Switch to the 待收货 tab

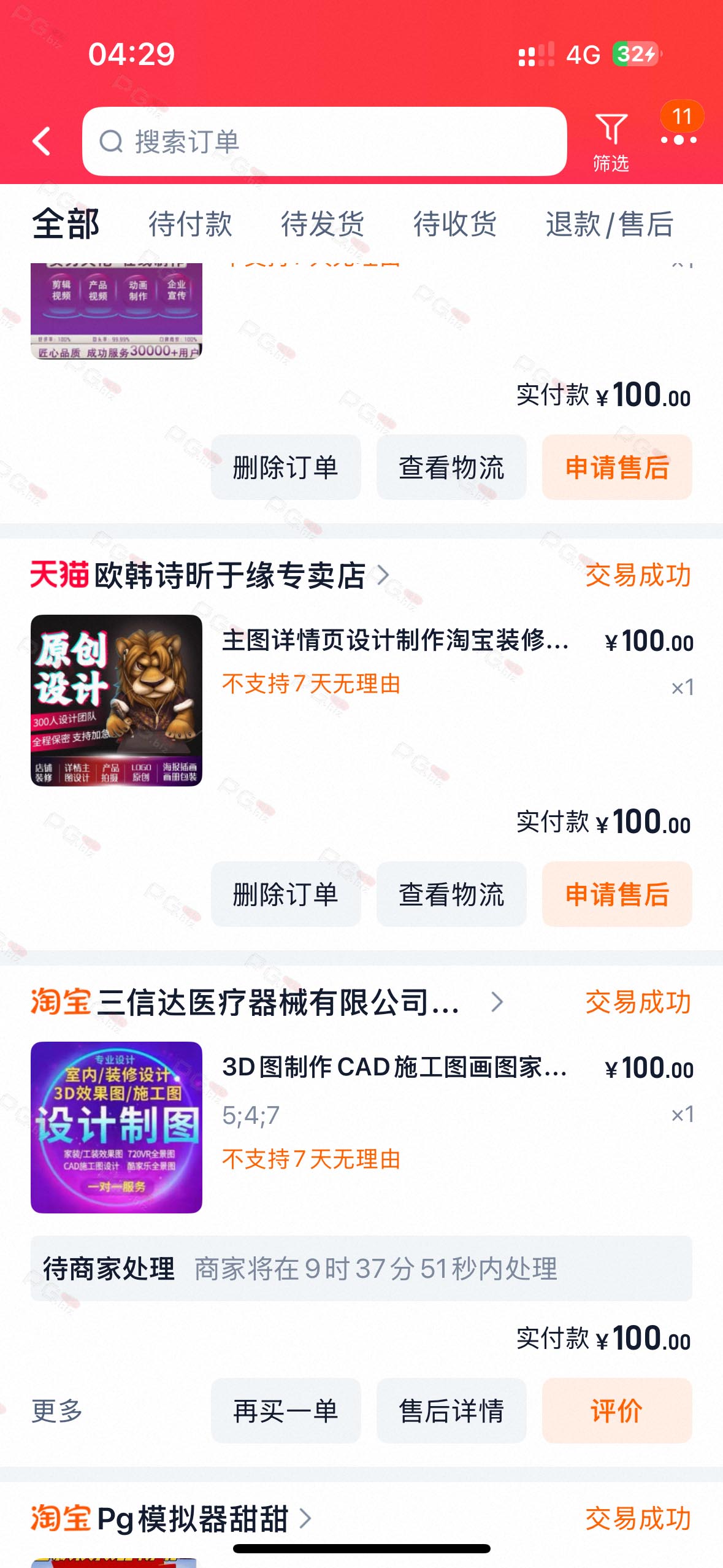click(x=455, y=224)
